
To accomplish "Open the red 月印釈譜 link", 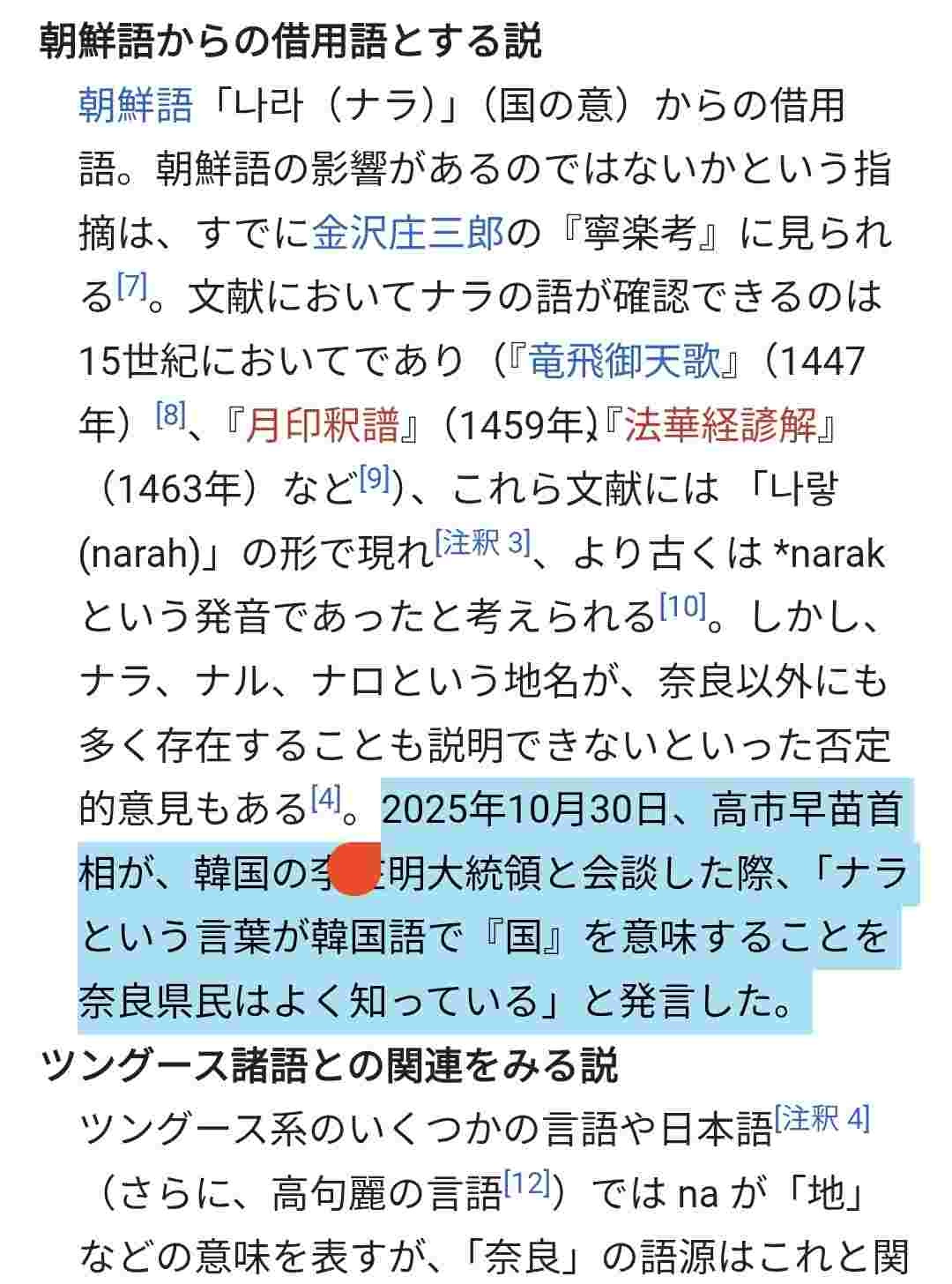I will 321,426.
